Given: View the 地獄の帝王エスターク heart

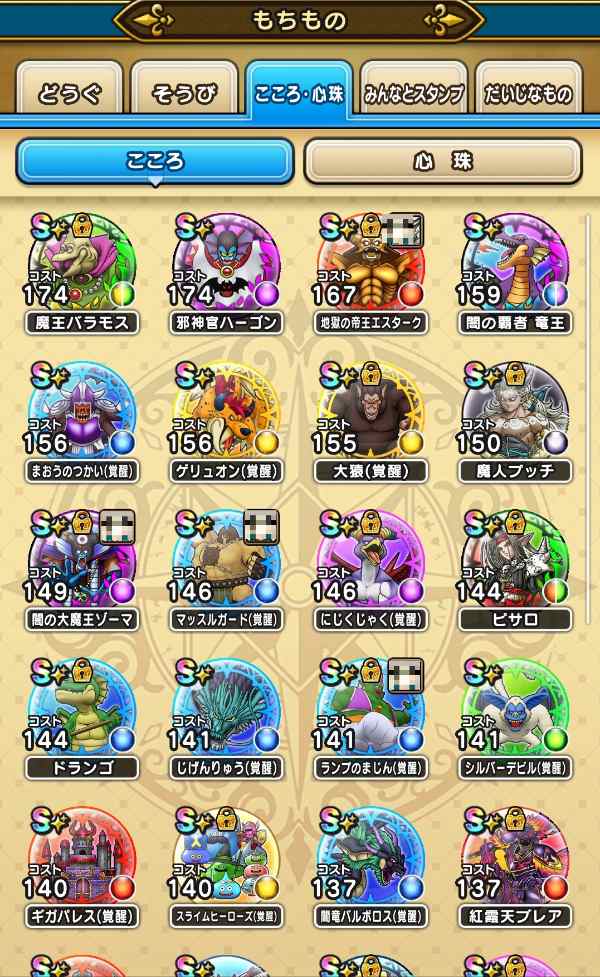Looking at the screenshot, I should (x=370, y=262).
